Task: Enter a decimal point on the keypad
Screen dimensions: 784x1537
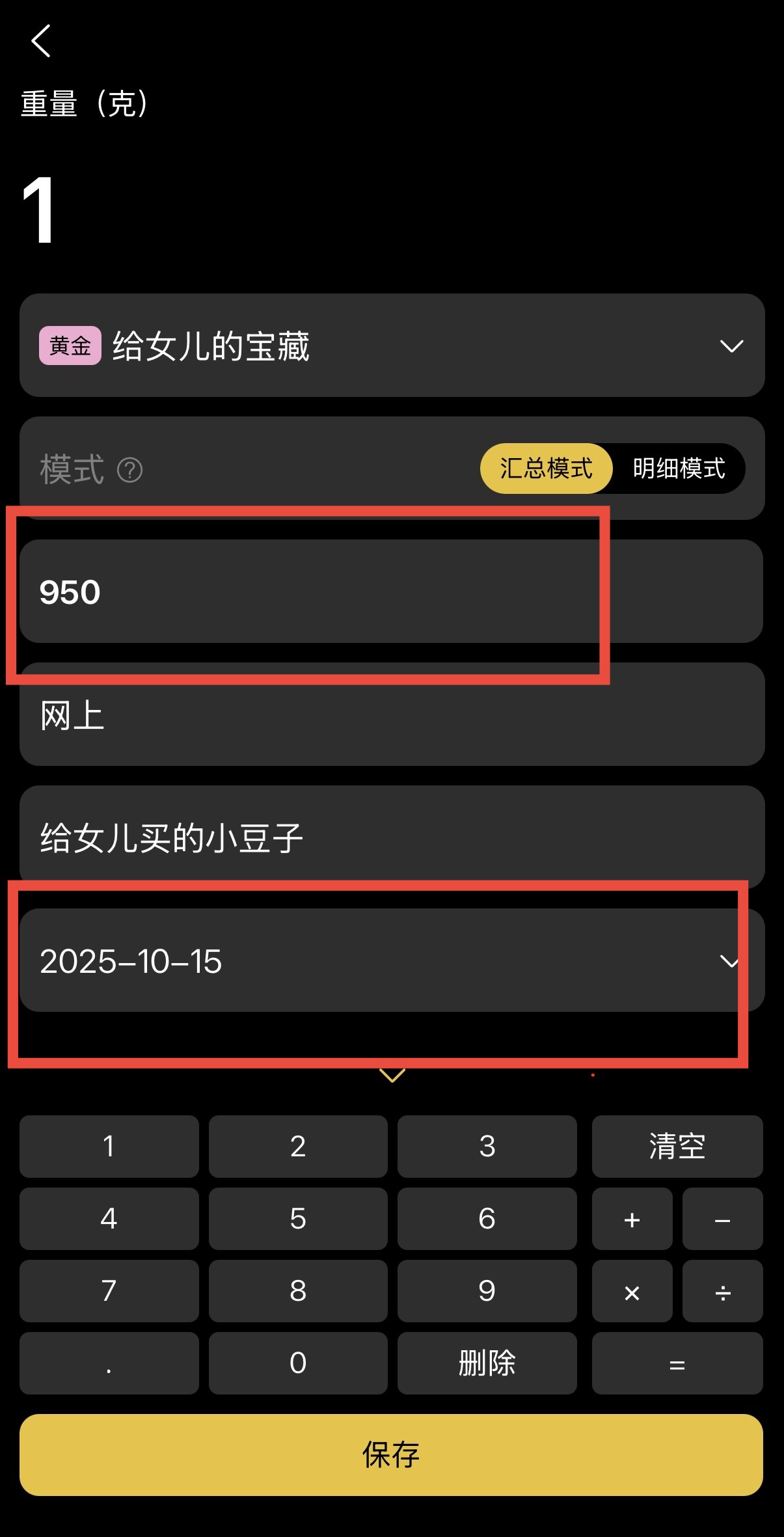Action: pos(109,1363)
